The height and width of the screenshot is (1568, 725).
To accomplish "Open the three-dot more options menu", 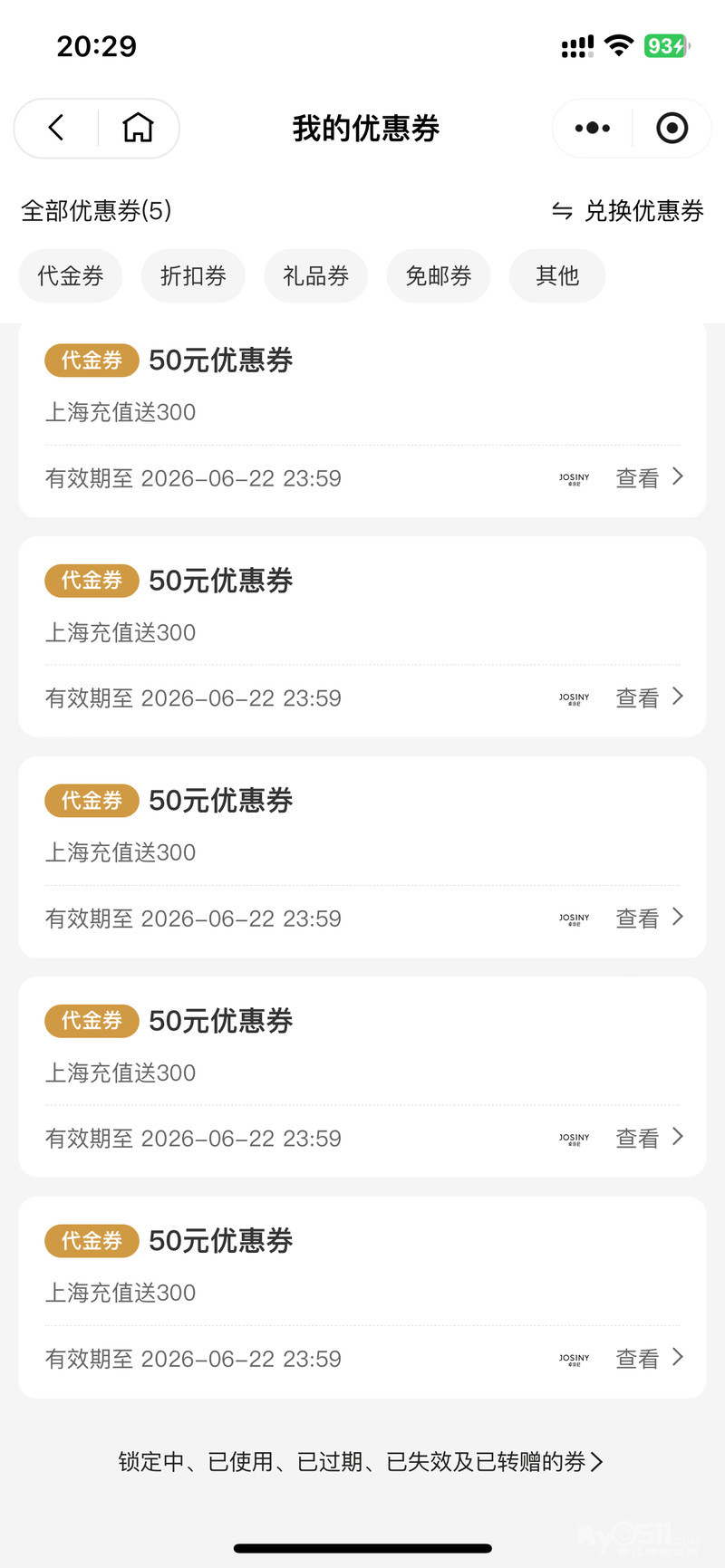I will tap(593, 128).
